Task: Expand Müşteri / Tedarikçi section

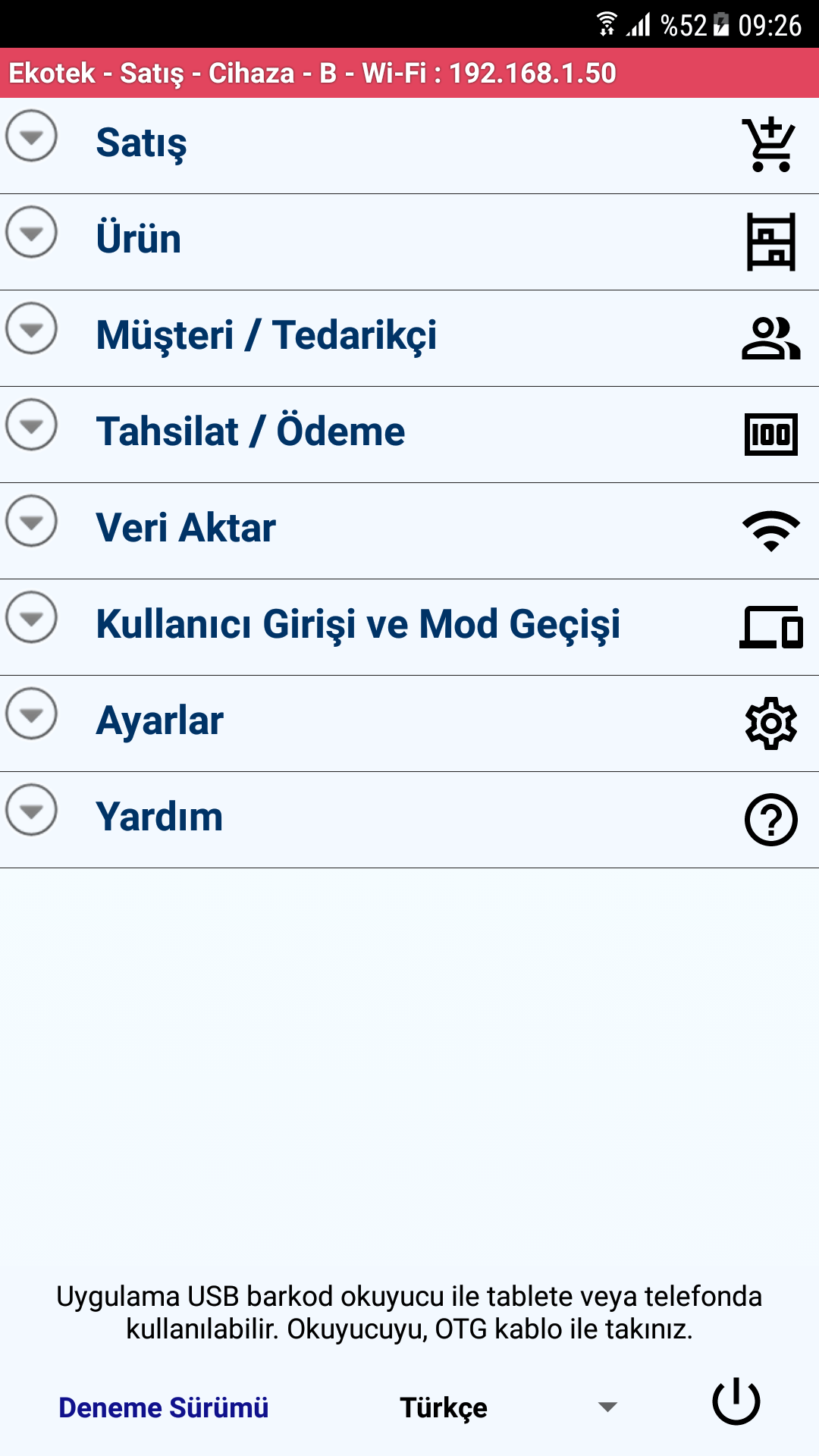Action: pyautogui.click(x=32, y=329)
